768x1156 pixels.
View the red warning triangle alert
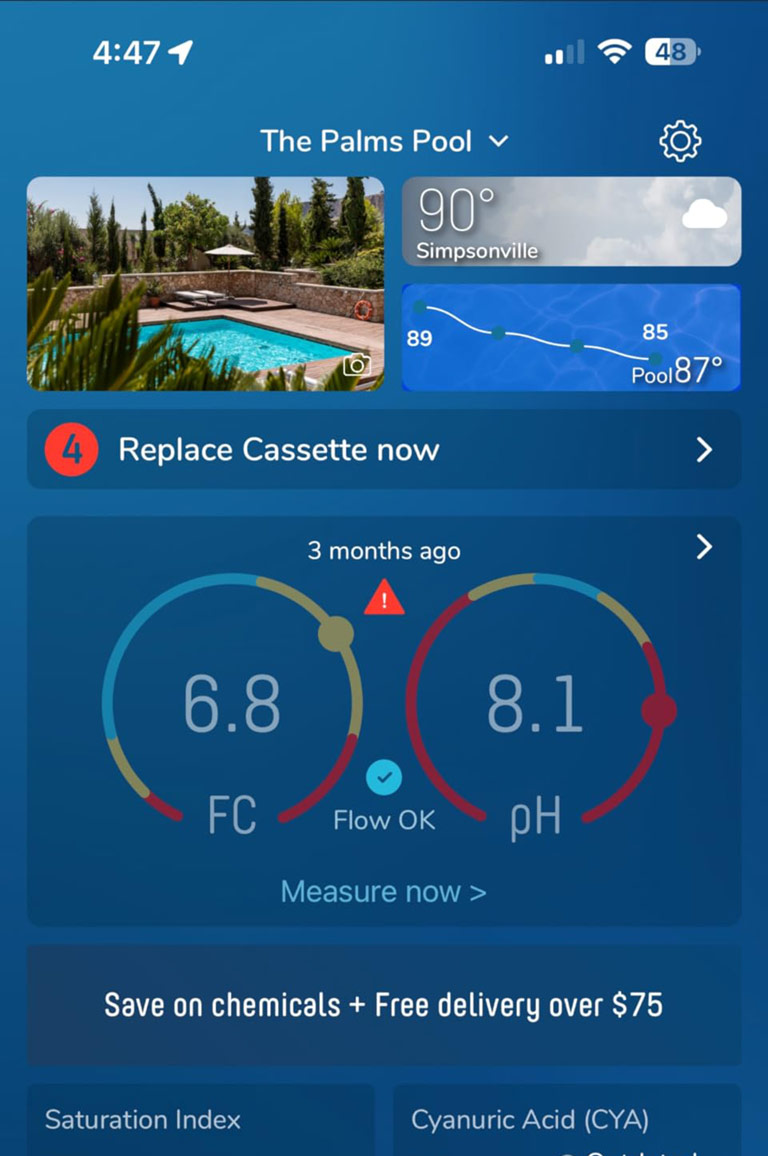pos(384,600)
